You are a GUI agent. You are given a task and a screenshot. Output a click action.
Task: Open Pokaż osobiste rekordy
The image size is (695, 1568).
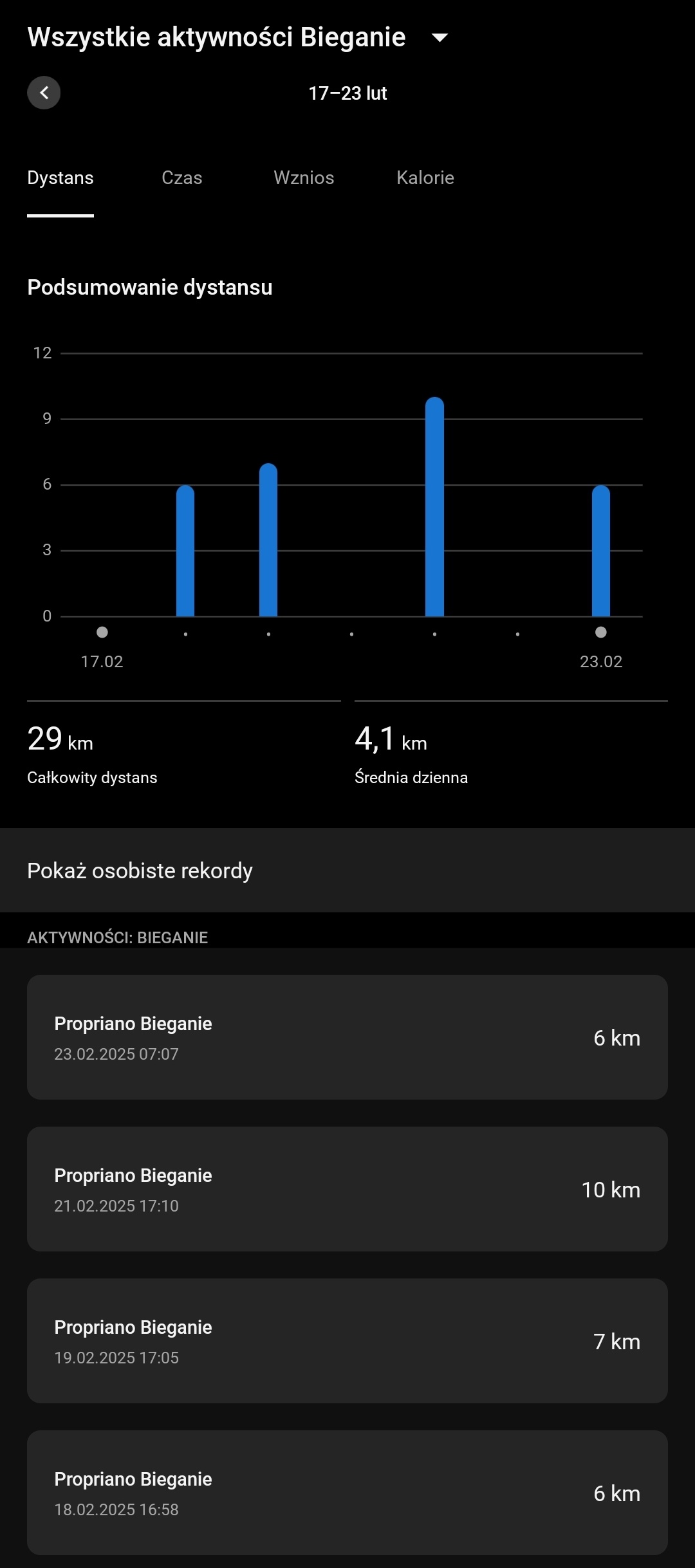(347, 871)
